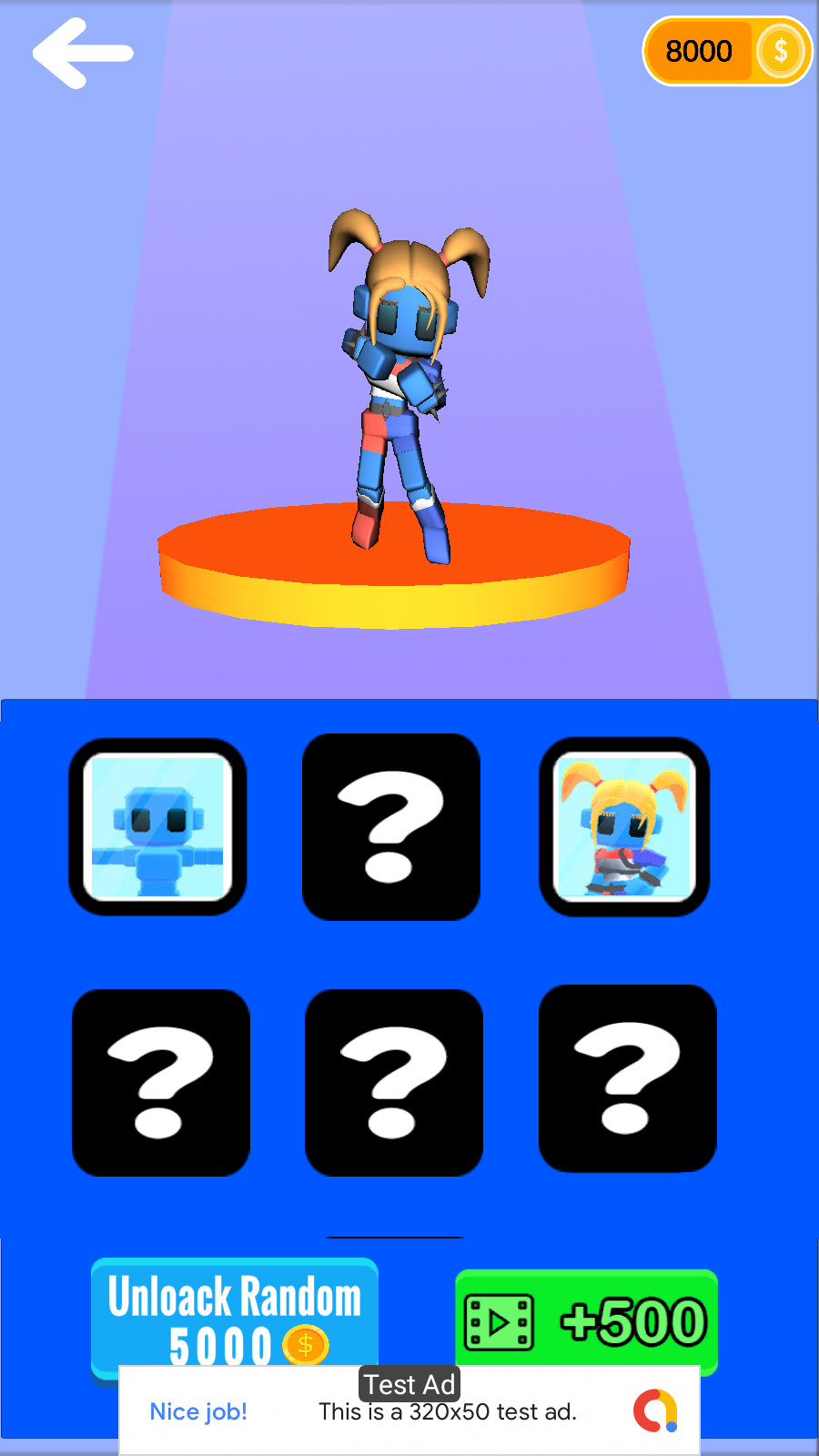Viewport: 819px width, 1456px height.
Task: Select the plain blue robot skin
Action: point(157,826)
